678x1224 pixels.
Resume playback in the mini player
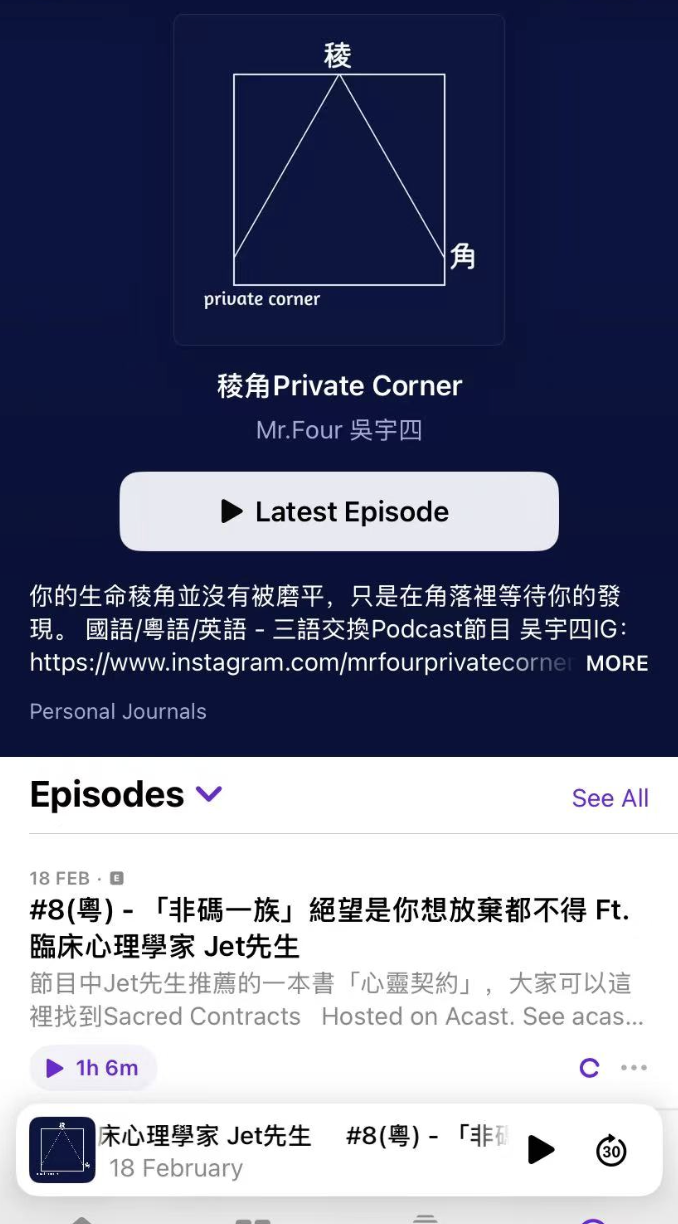(540, 1150)
